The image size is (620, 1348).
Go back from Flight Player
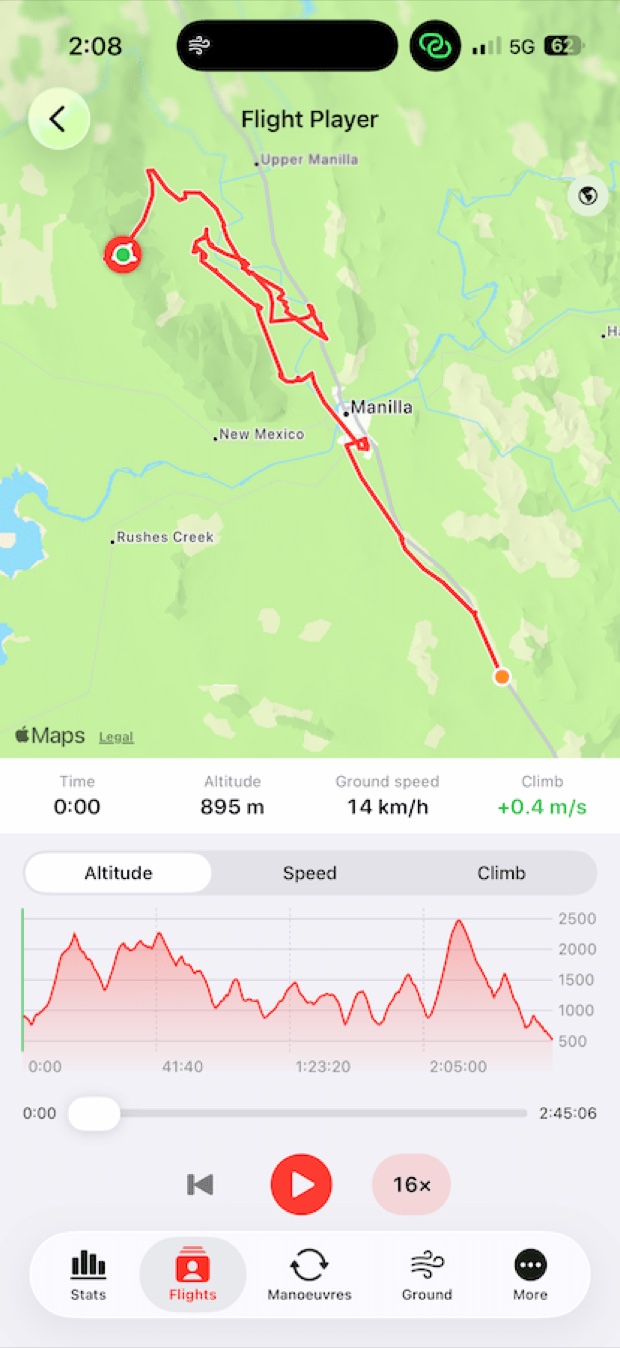(59, 120)
